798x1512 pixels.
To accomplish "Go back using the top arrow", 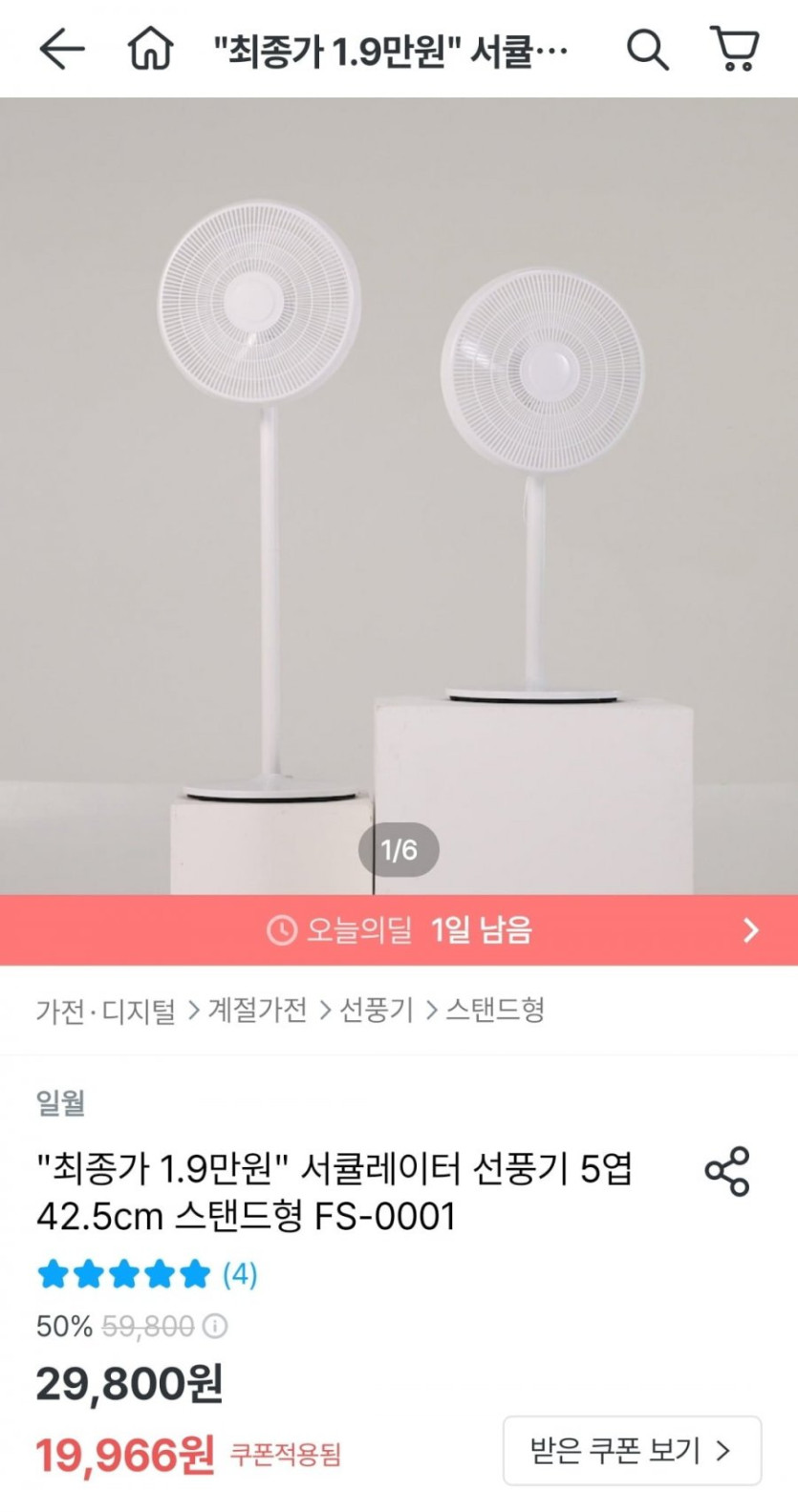I will [x=62, y=49].
